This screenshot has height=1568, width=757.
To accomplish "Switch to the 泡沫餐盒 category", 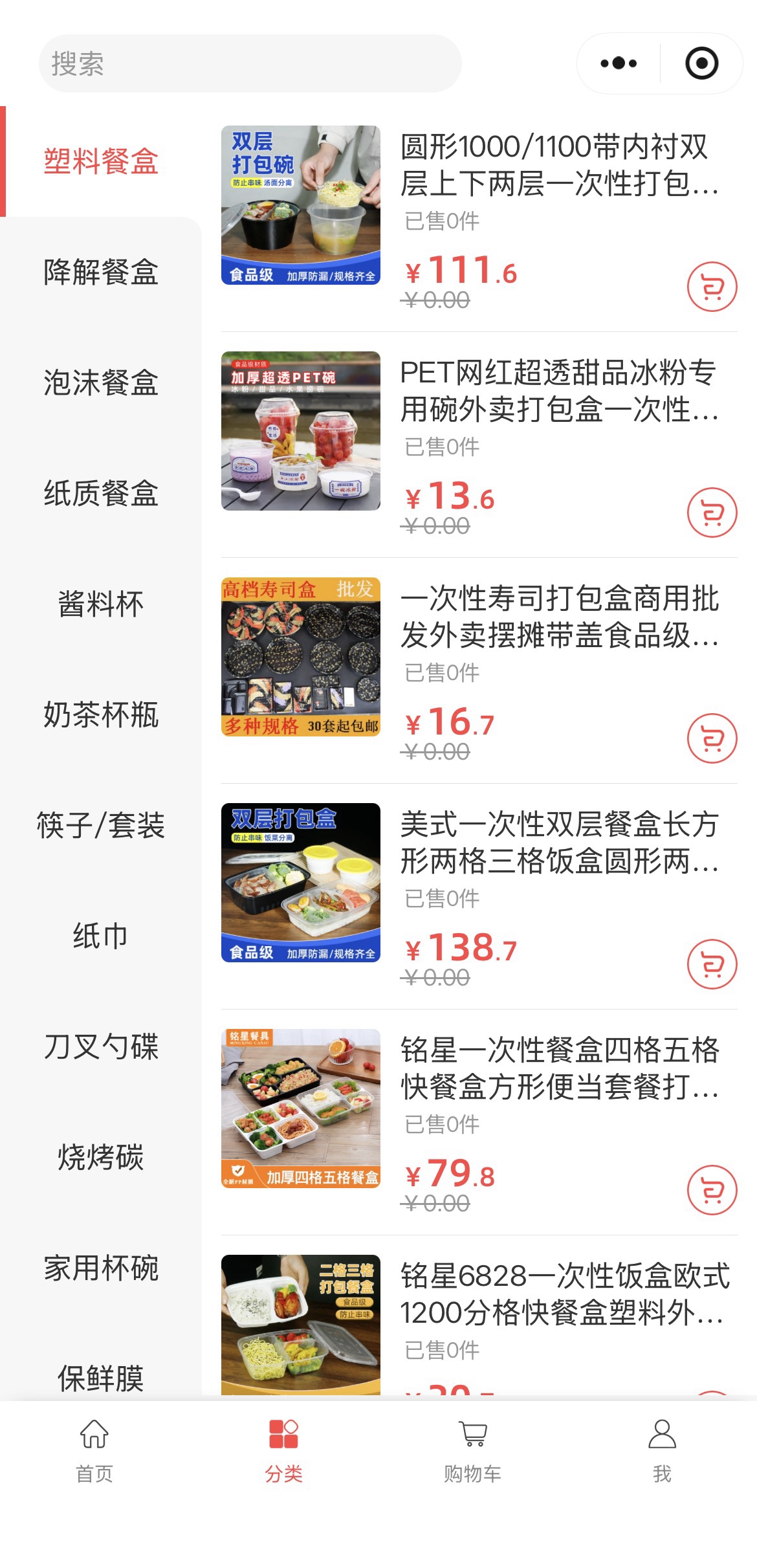I will [101, 382].
